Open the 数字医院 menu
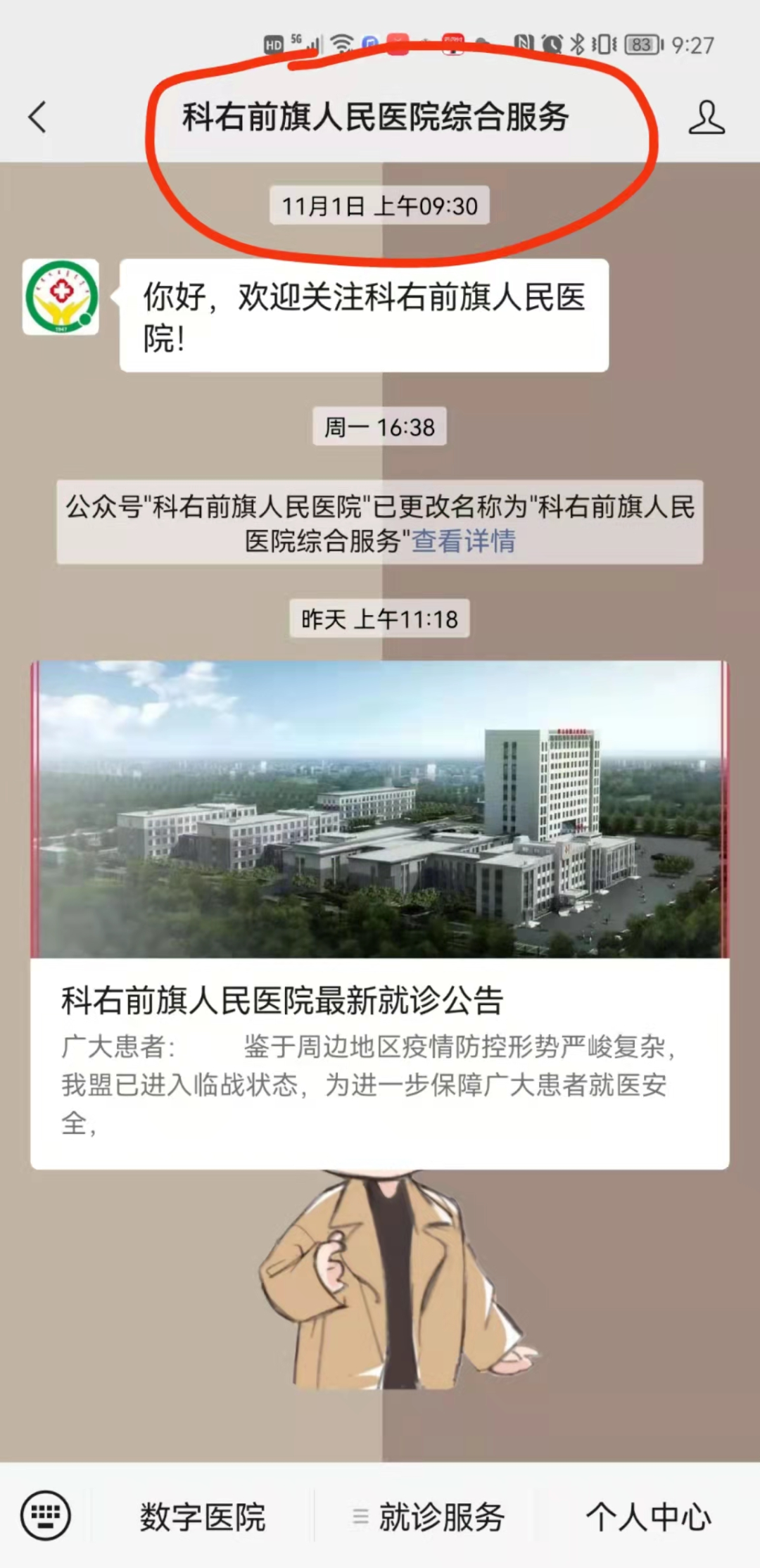760x1568 pixels. [x=203, y=1516]
